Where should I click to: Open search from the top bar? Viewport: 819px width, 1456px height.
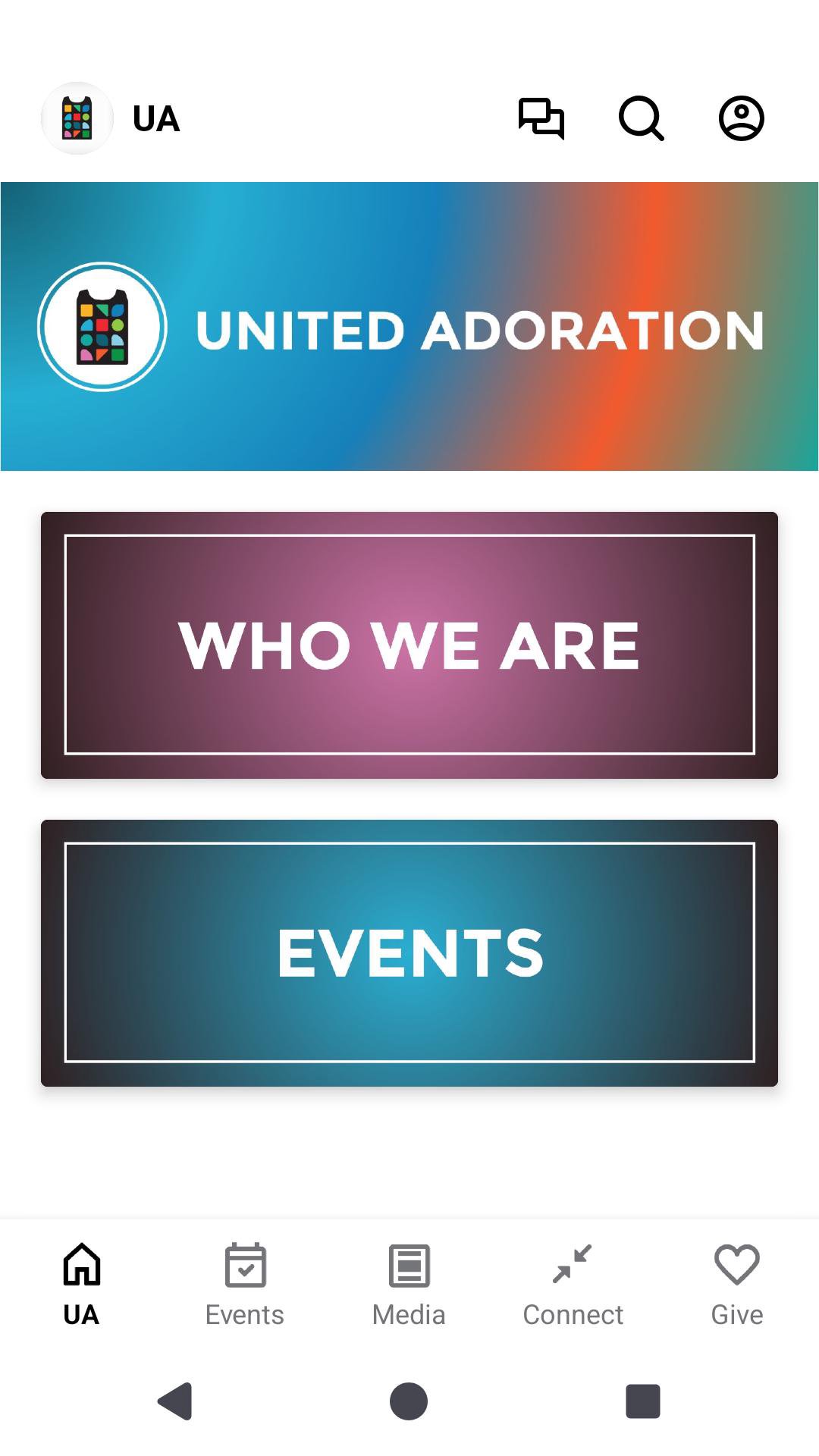642,118
